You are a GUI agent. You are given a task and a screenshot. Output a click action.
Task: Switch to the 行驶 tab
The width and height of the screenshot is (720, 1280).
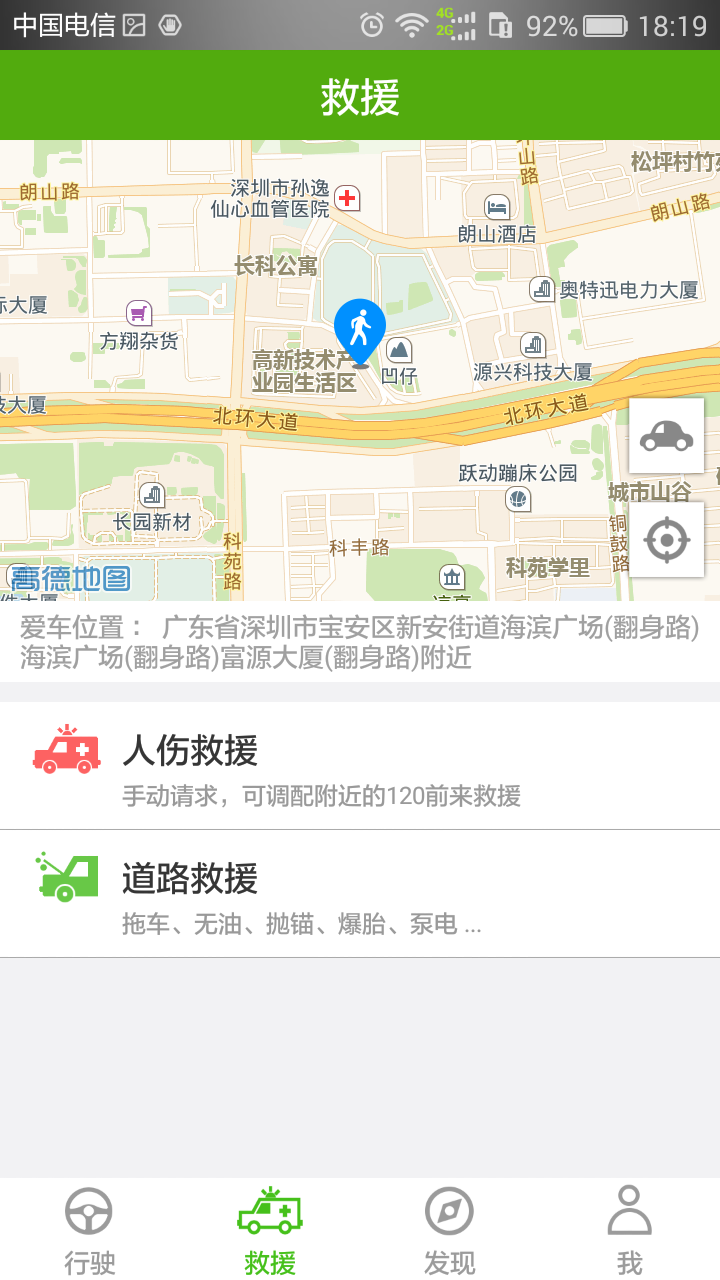tap(90, 1230)
